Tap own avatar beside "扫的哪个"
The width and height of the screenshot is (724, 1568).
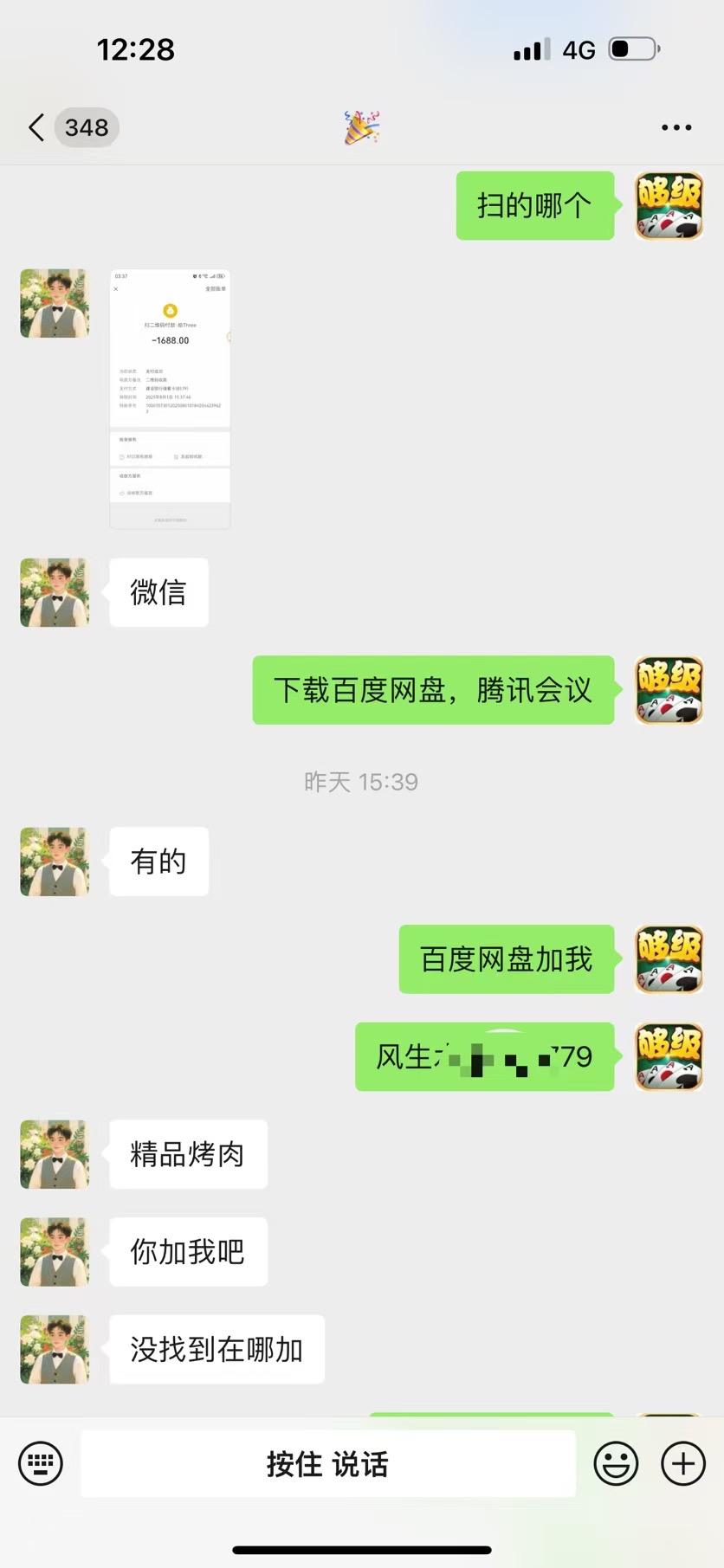669,205
